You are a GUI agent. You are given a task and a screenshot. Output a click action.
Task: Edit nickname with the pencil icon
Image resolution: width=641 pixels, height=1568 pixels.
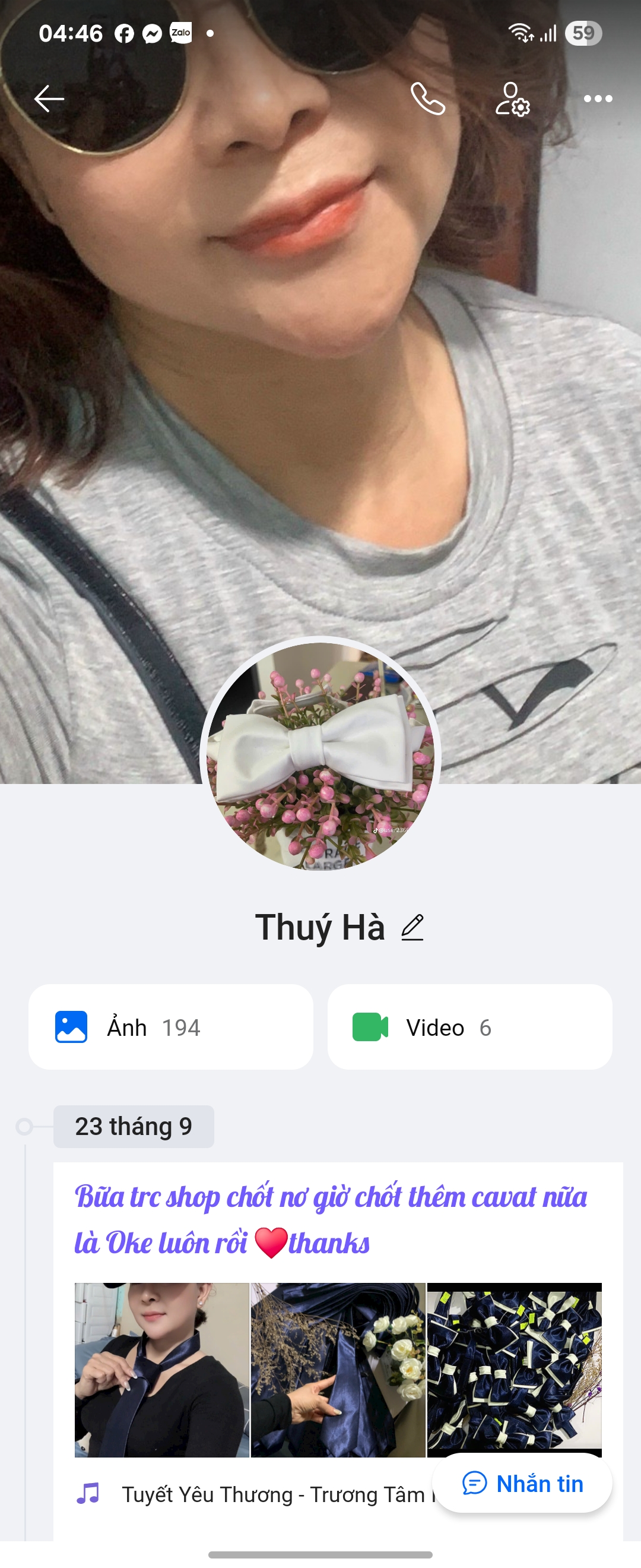click(x=412, y=928)
